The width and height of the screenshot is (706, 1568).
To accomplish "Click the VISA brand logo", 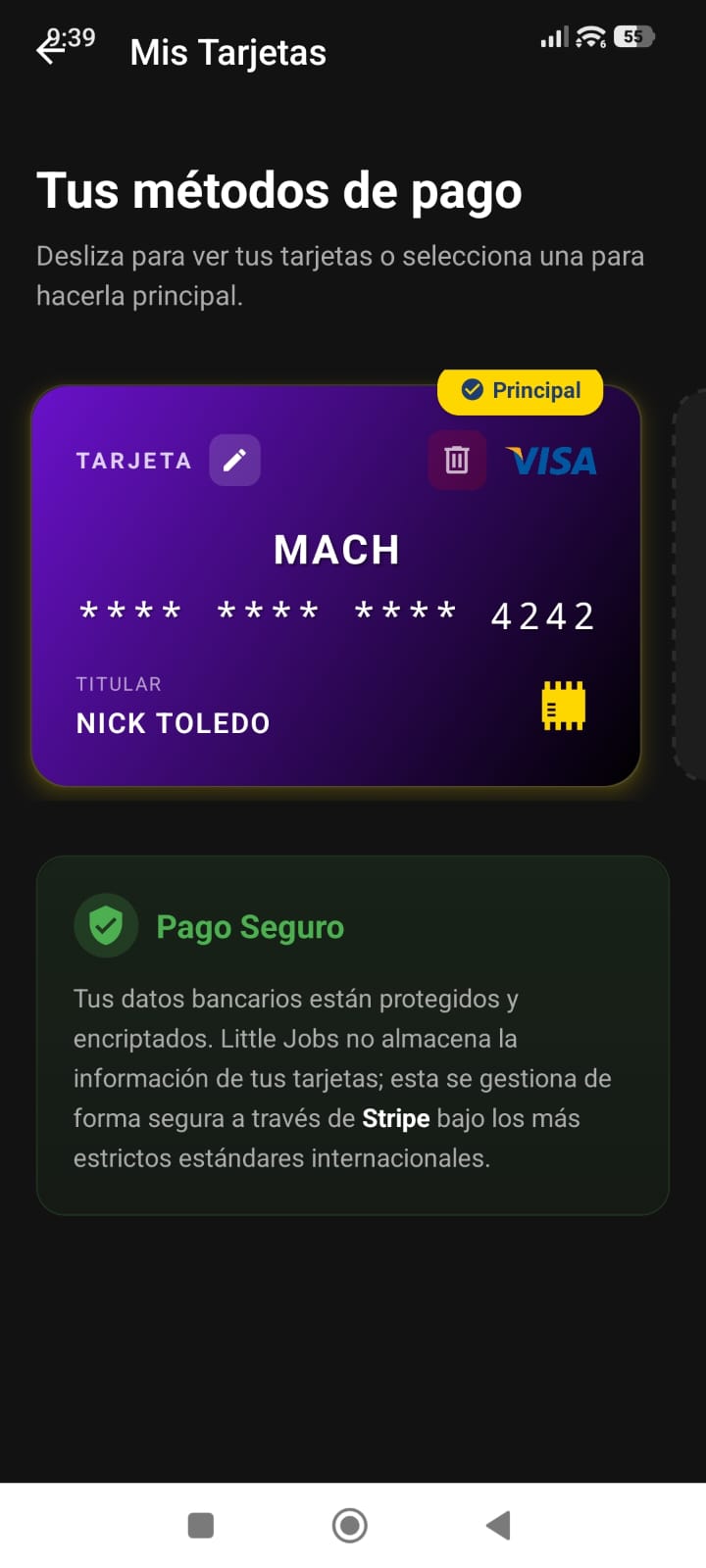I will [x=551, y=460].
